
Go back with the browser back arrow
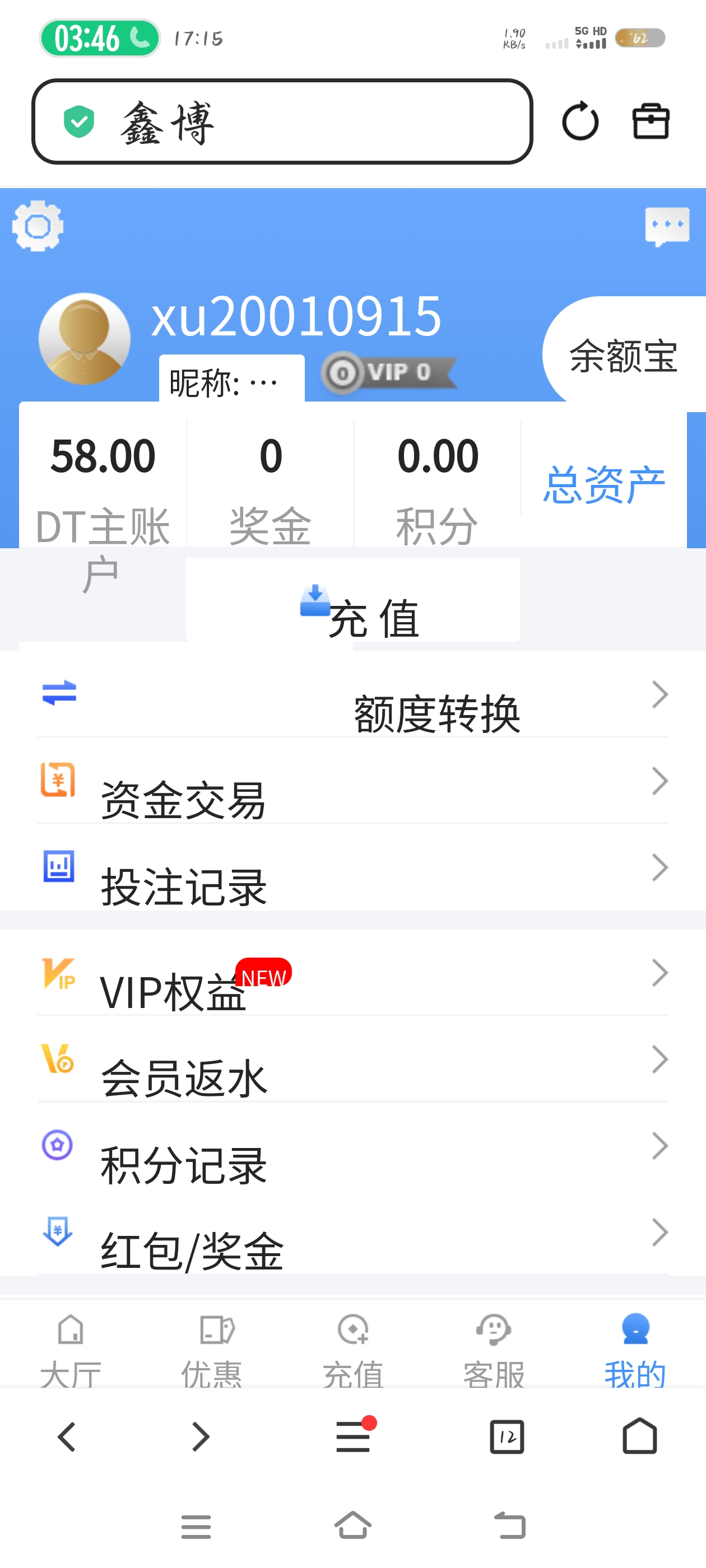(x=66, y=1437)
